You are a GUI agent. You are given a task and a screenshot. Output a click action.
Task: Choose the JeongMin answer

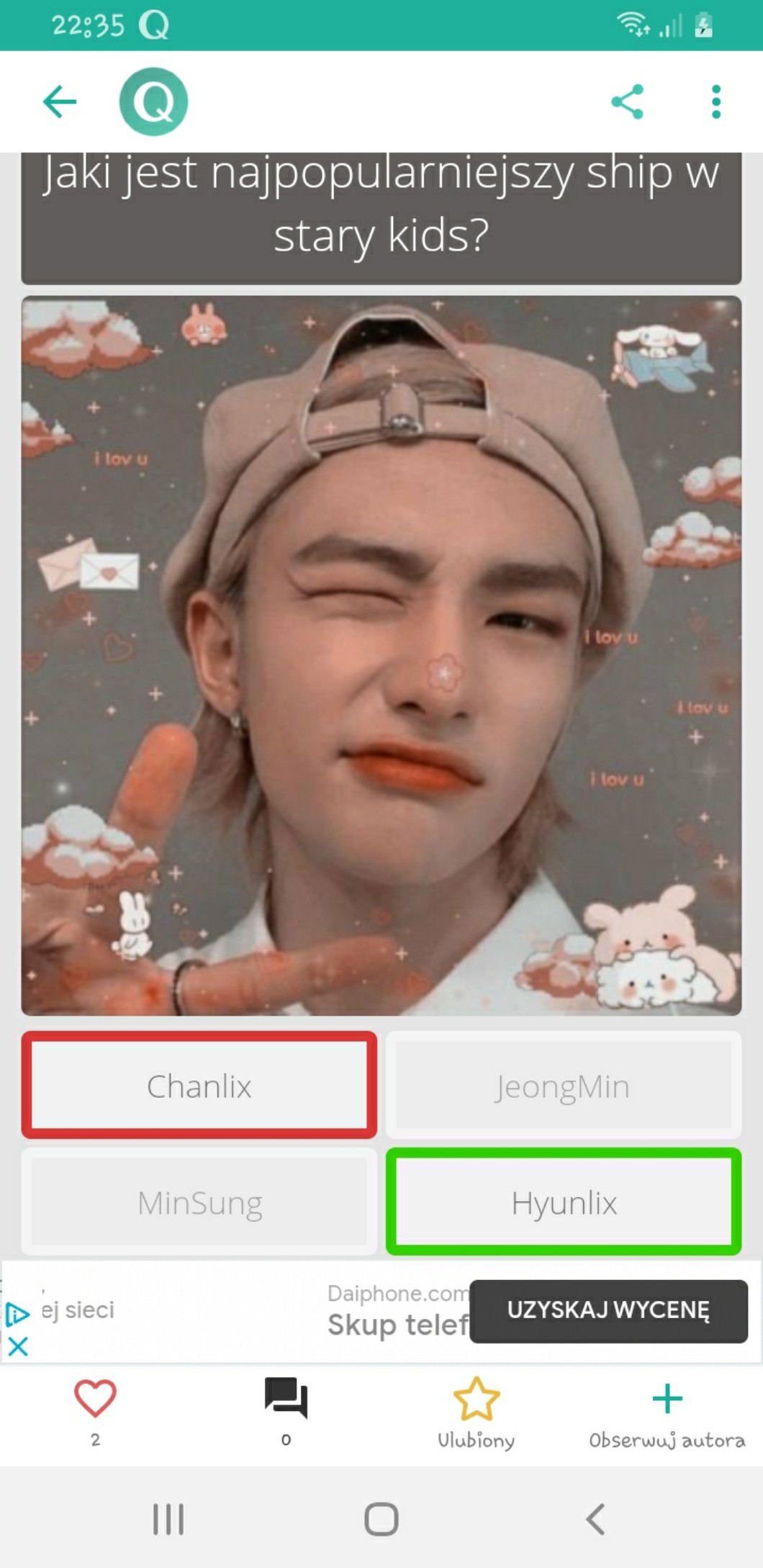coord(564,1085)
